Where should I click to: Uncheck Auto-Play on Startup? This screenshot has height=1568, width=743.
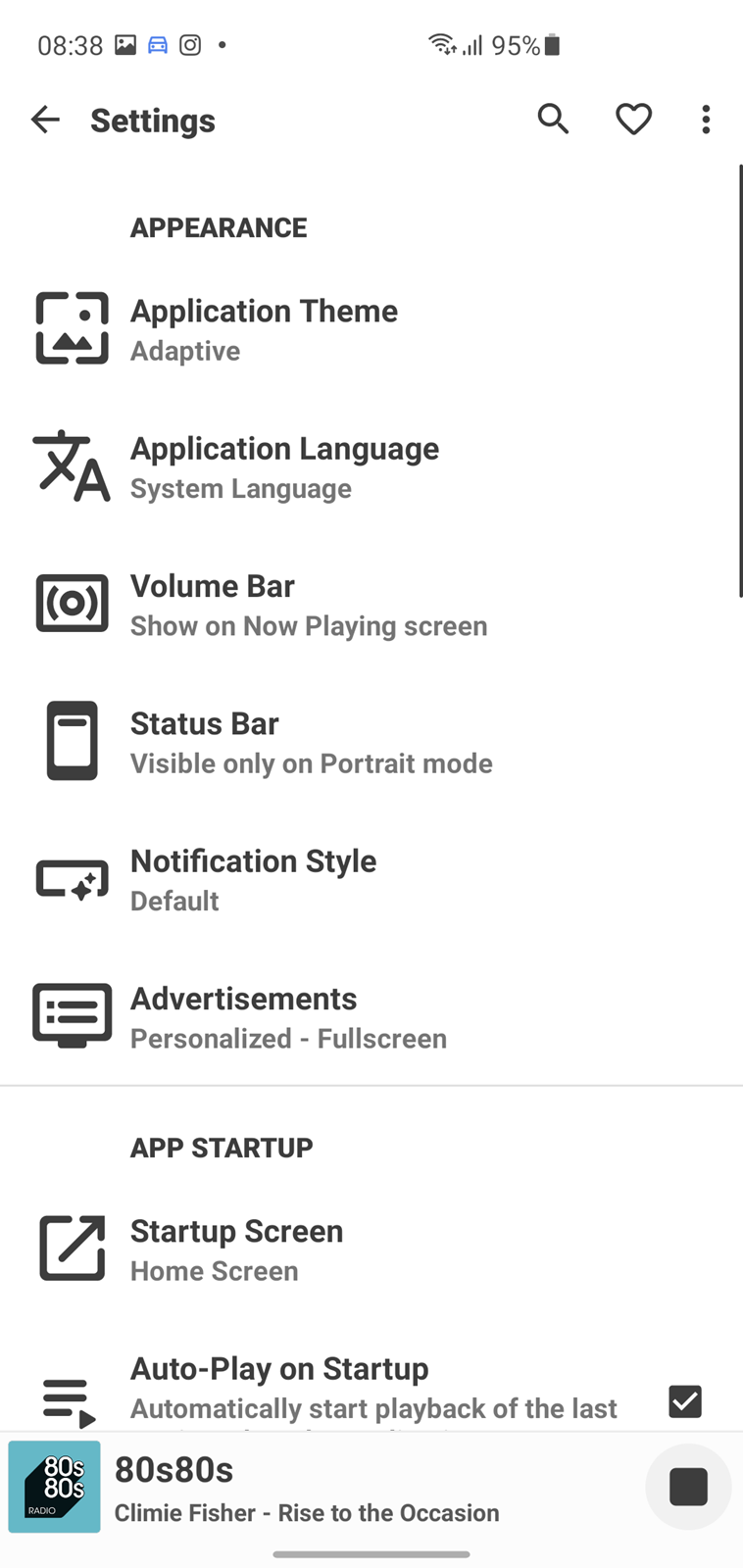(684, 1401)
